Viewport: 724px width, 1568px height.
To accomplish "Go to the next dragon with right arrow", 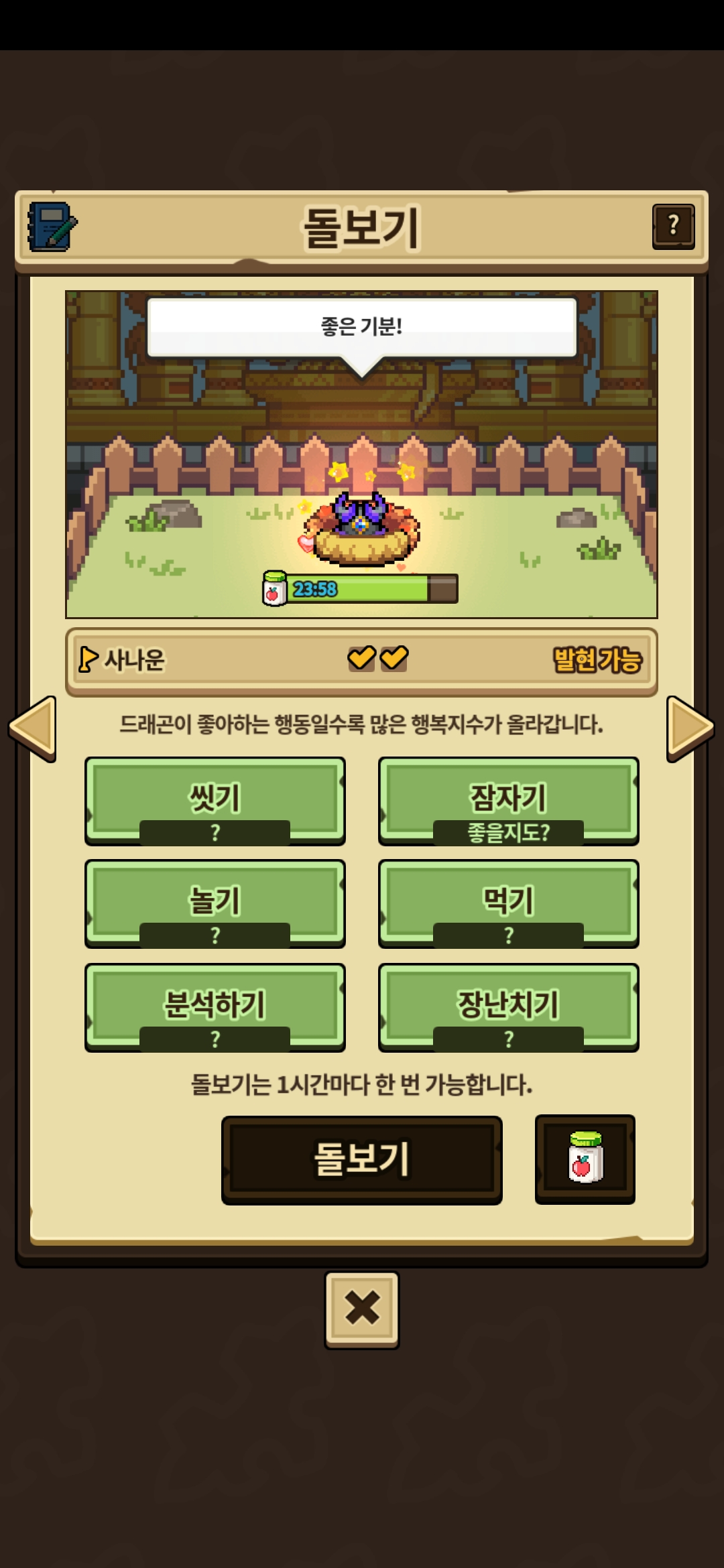I will click(x=690, y=728).
